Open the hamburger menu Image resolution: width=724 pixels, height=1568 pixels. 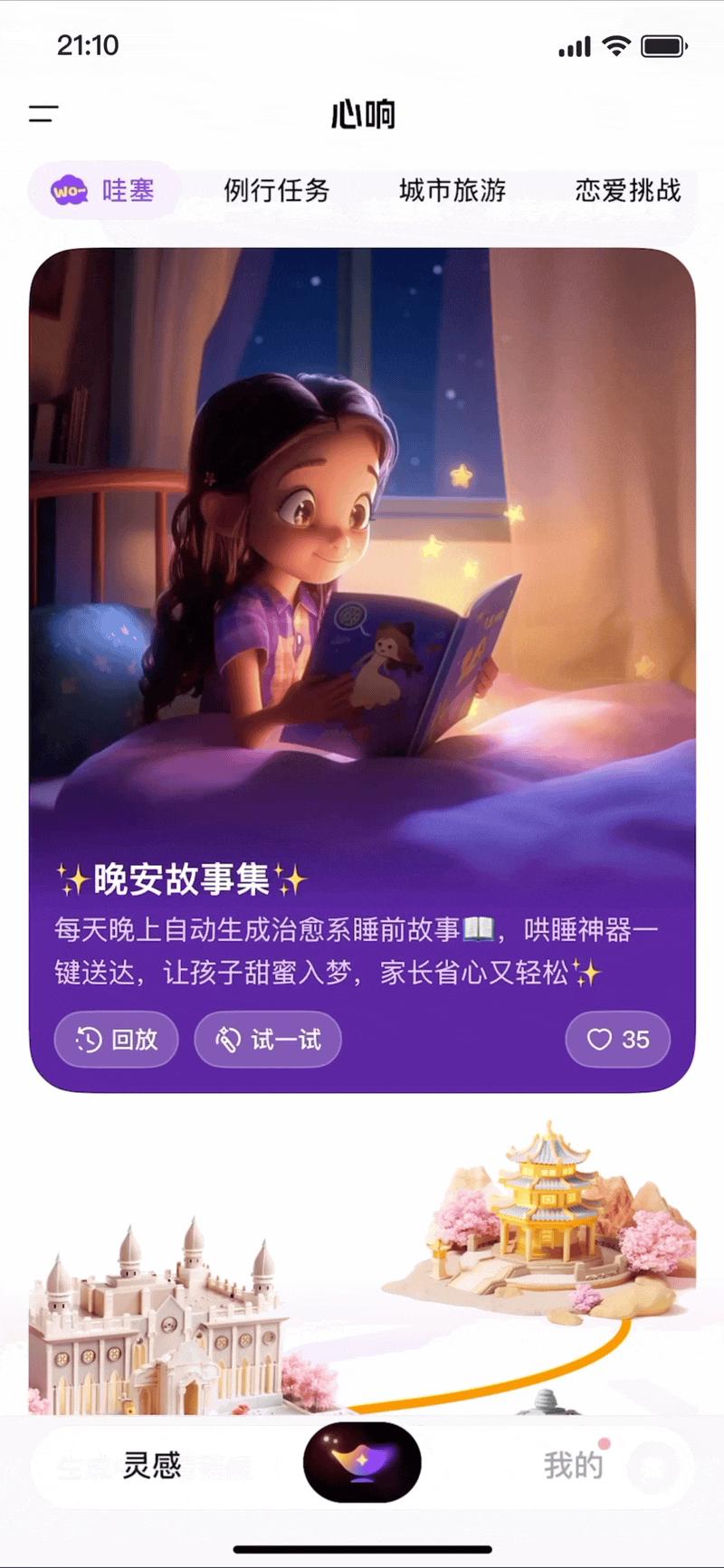click(43, 114)
